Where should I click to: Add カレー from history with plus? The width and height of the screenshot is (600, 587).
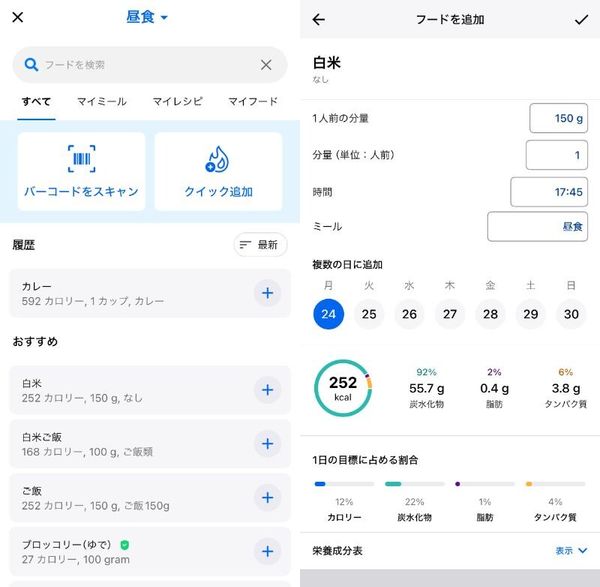tap(267, 293)
